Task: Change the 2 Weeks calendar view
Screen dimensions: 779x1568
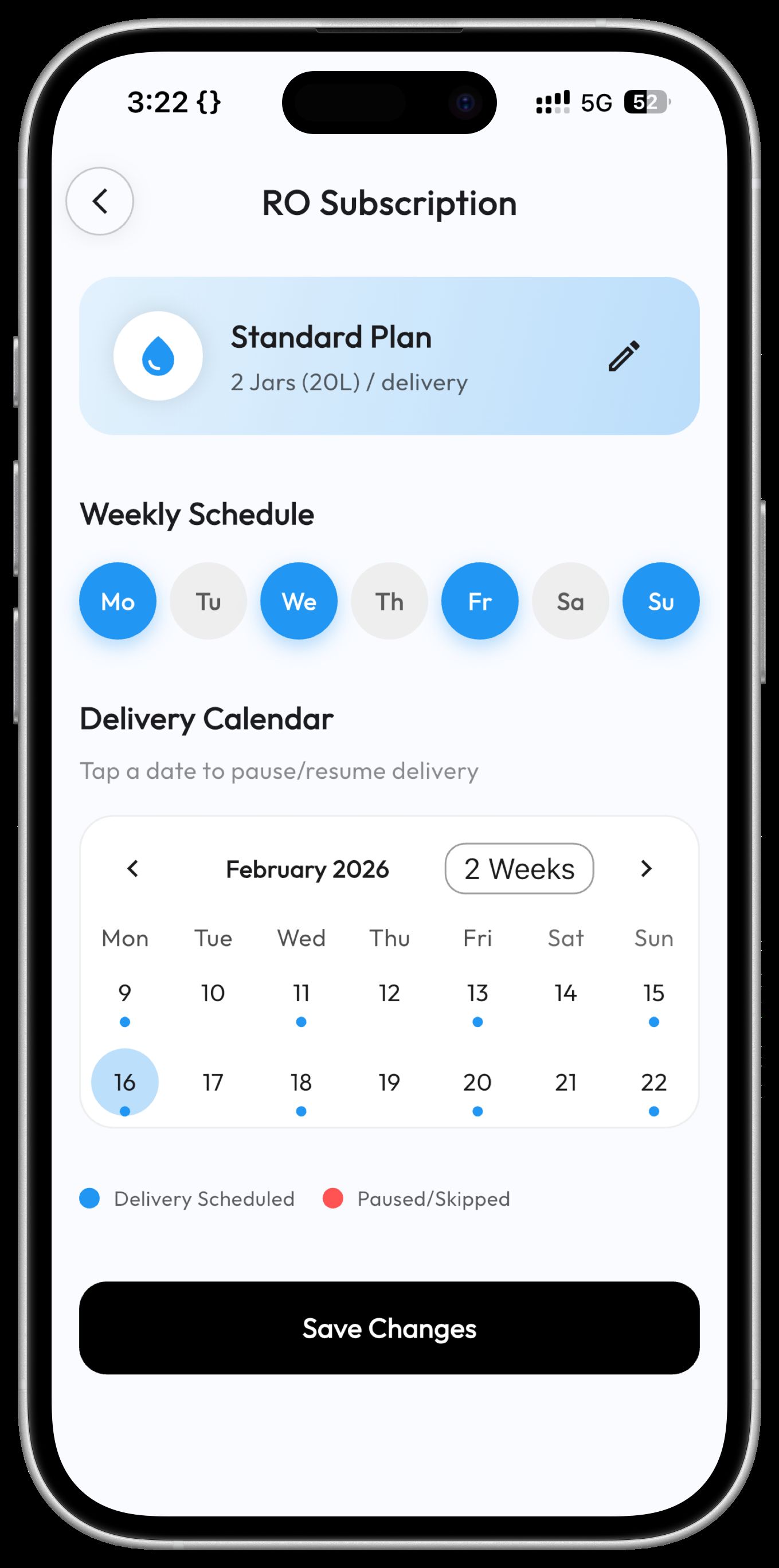Action: tap(519, 869)
